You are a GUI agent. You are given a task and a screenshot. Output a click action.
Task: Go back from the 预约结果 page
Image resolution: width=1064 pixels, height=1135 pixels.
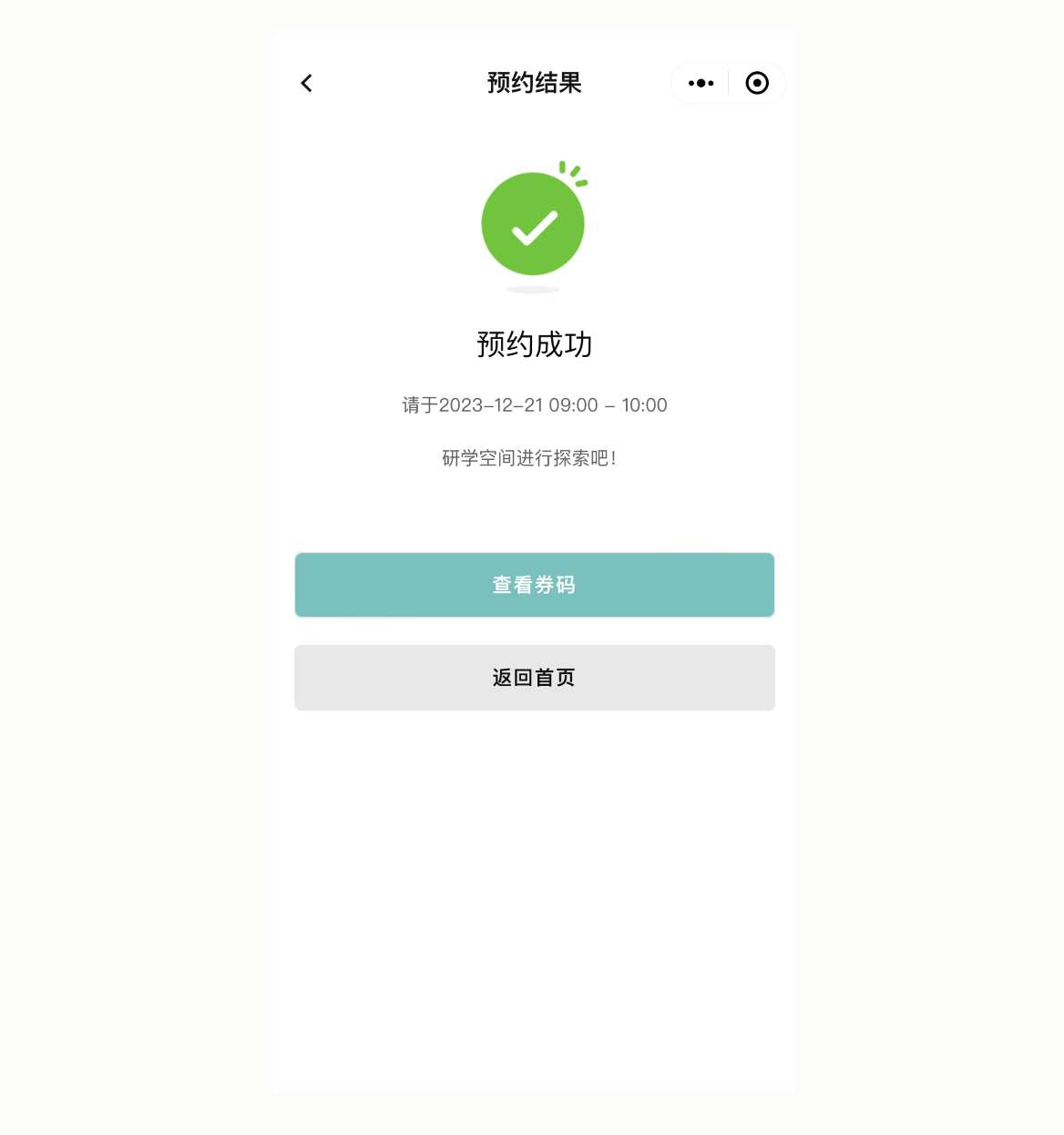[x=307, y=84]
